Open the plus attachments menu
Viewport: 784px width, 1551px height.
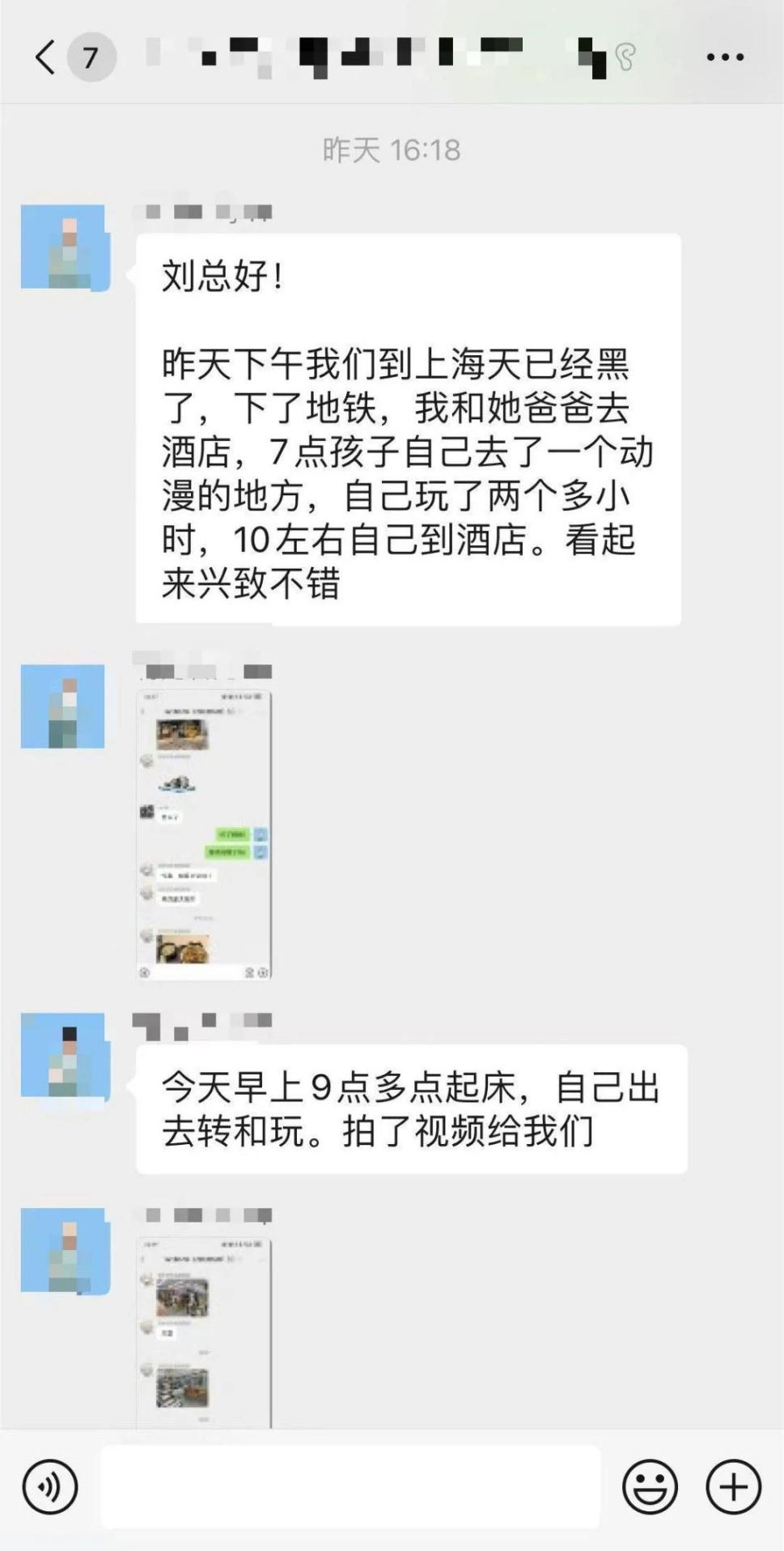pyautogui.click(x=733, y=1486)
